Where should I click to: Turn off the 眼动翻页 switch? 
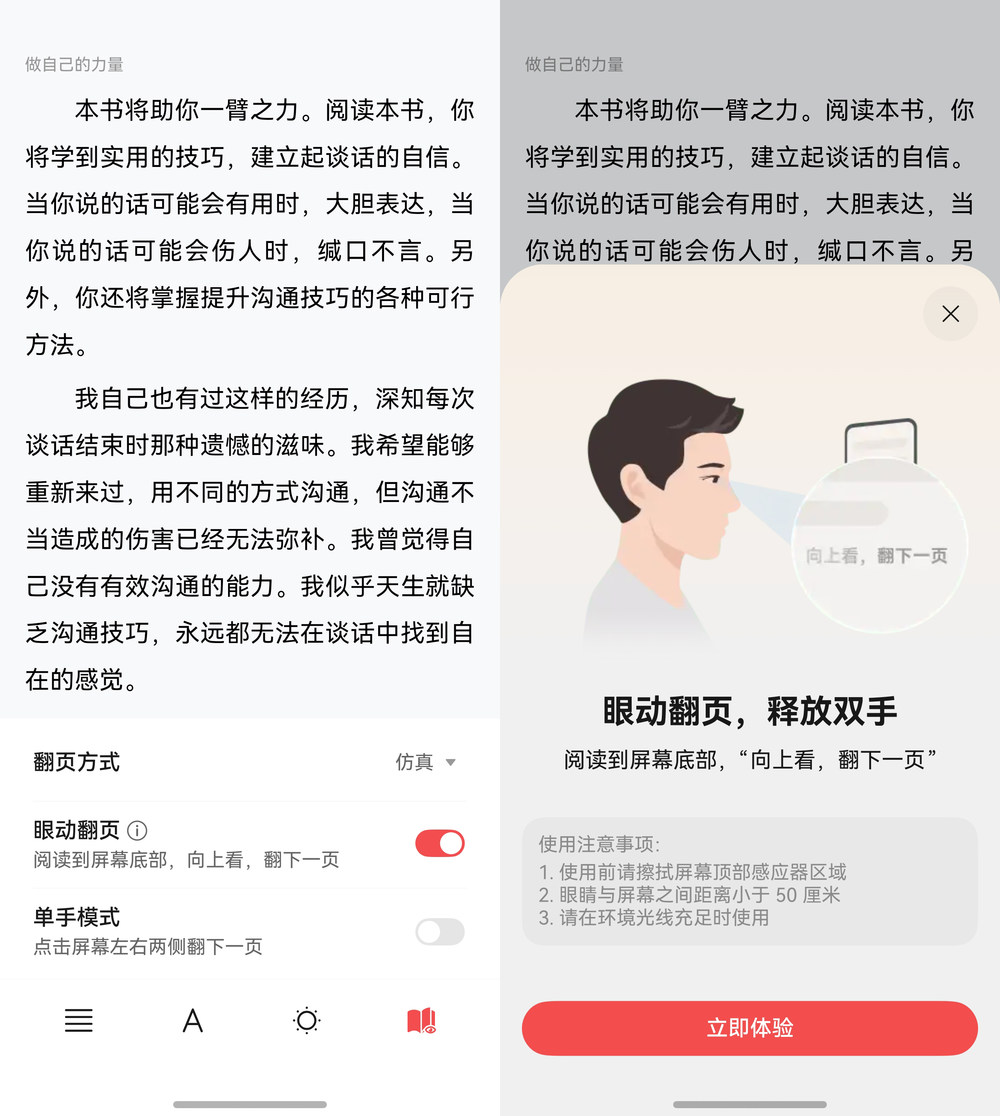click(440, 843)
